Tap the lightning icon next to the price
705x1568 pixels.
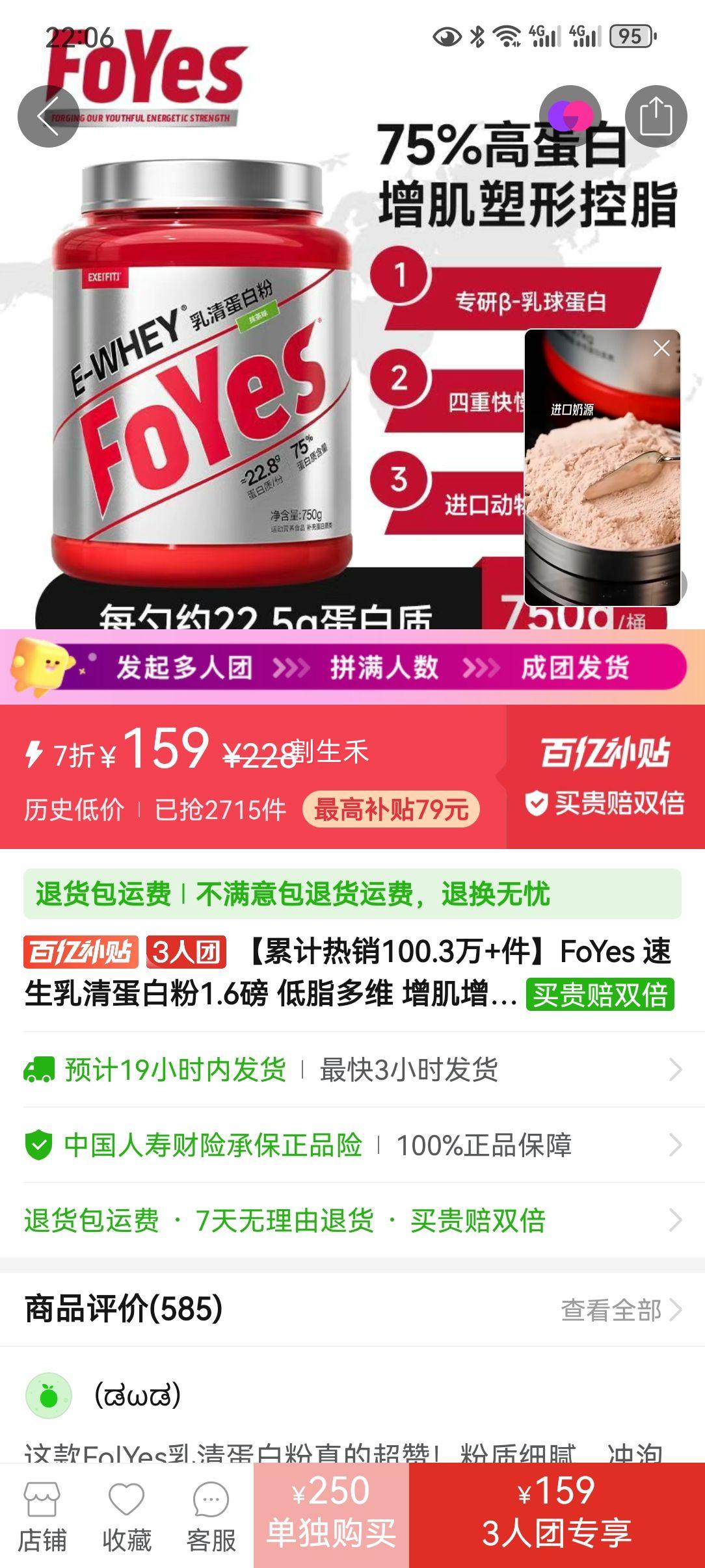(x=33, y=753)
